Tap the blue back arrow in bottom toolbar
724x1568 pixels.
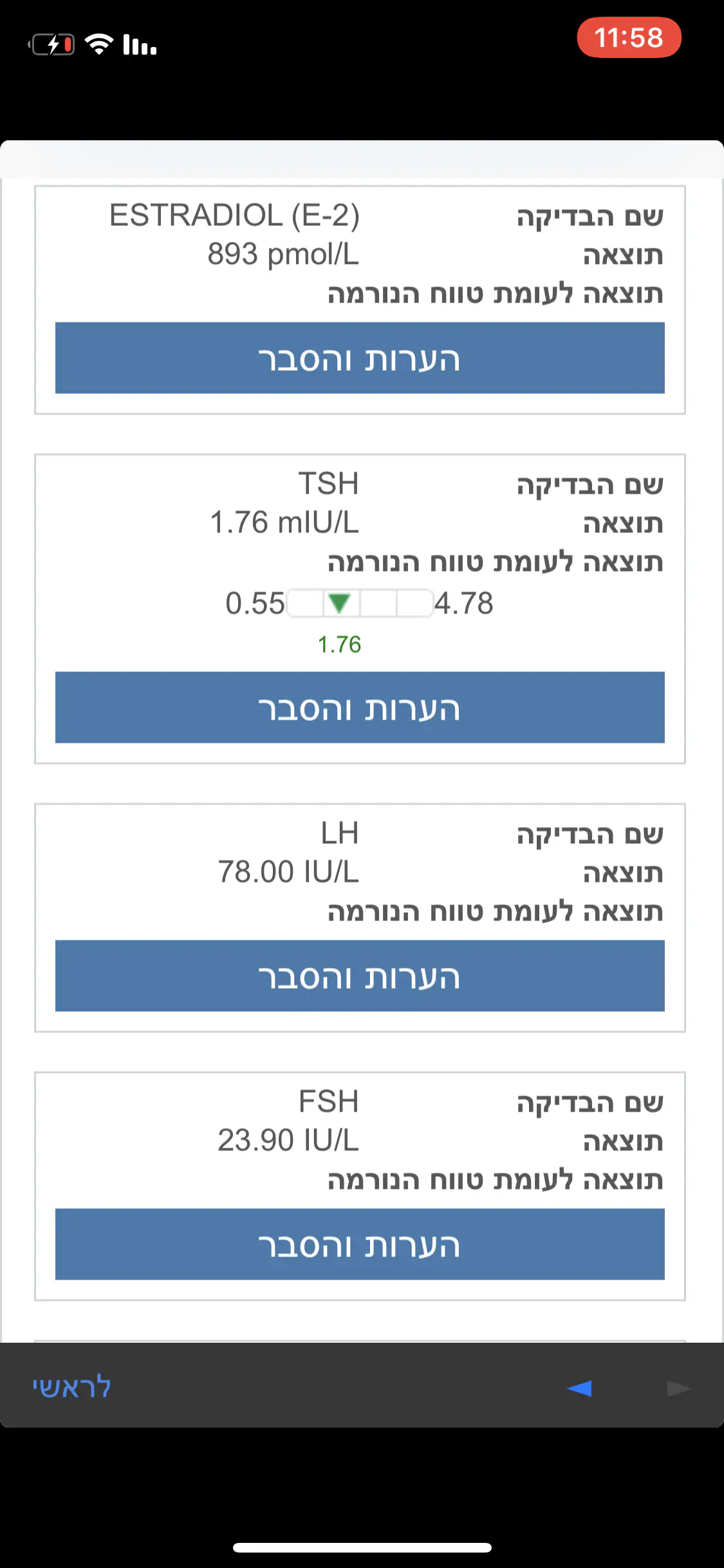(579, 1388)
